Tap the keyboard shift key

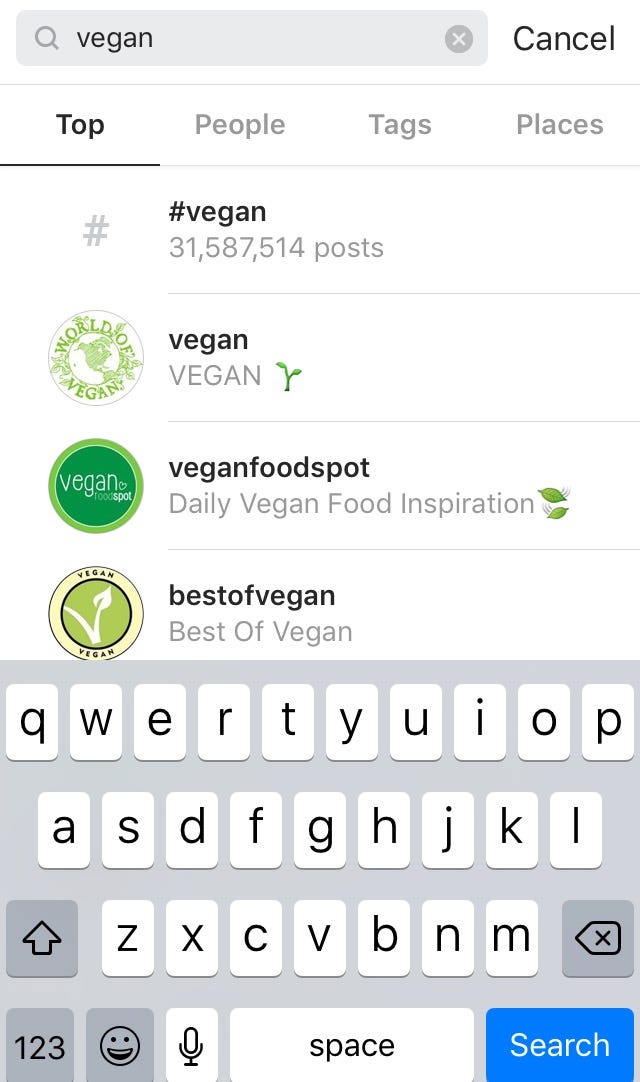(42, 938)
